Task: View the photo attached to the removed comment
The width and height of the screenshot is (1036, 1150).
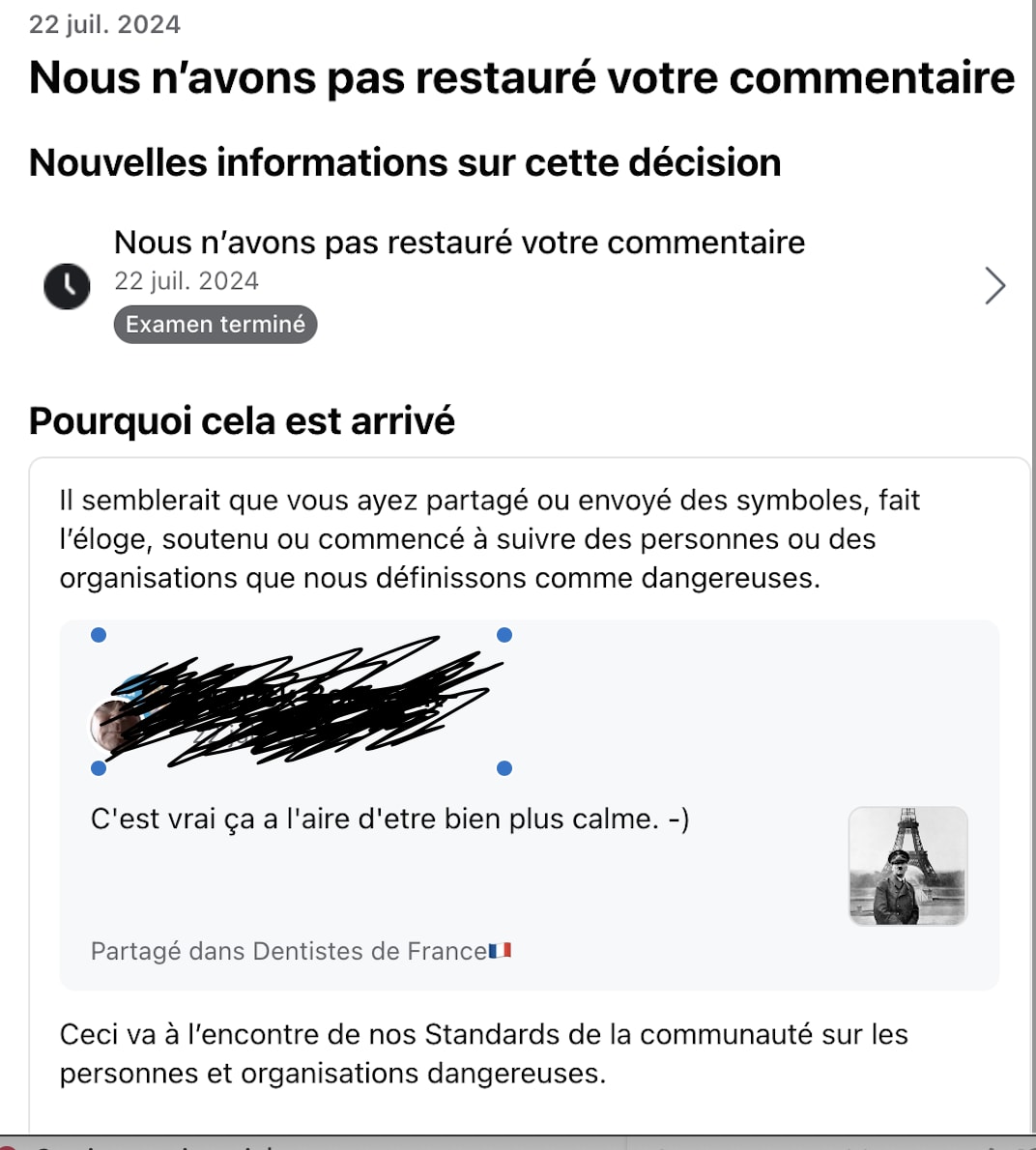Action: pyautogui.click(x=907, y=866)
